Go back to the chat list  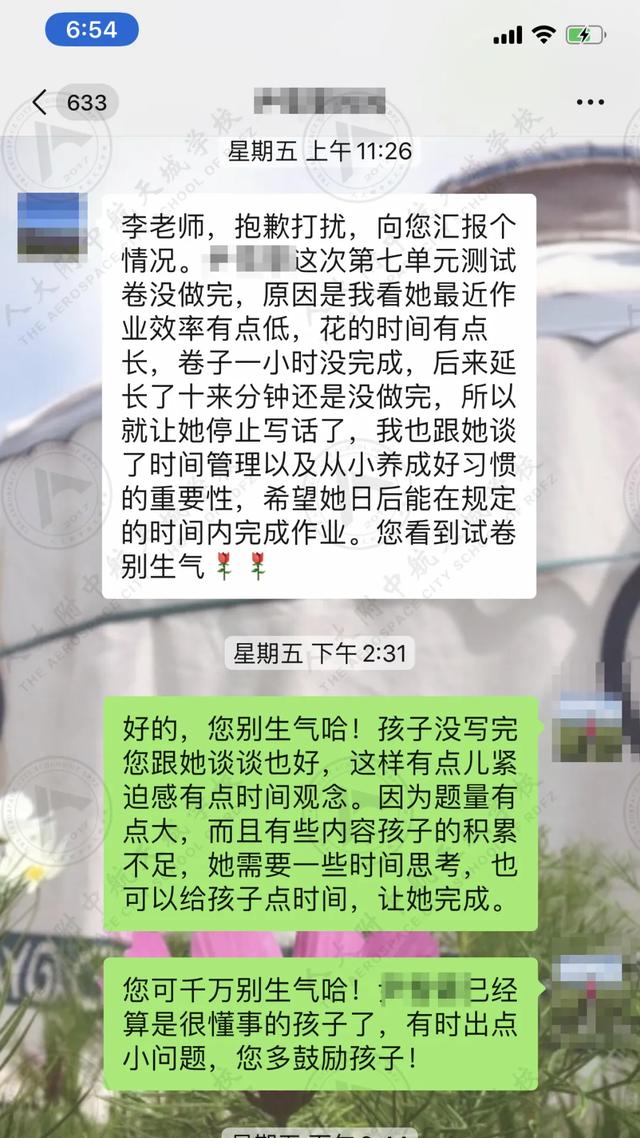coord(40,102)
